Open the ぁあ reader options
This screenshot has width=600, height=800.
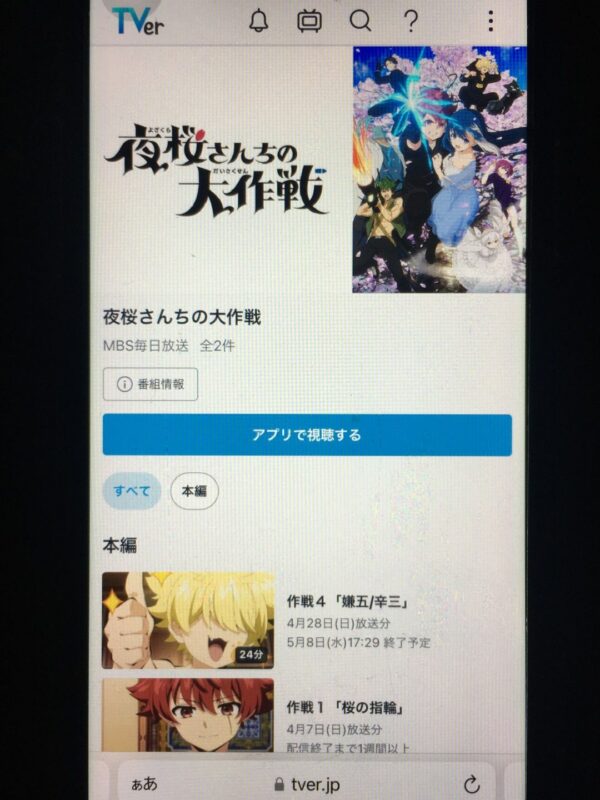[x=144, y=784]
